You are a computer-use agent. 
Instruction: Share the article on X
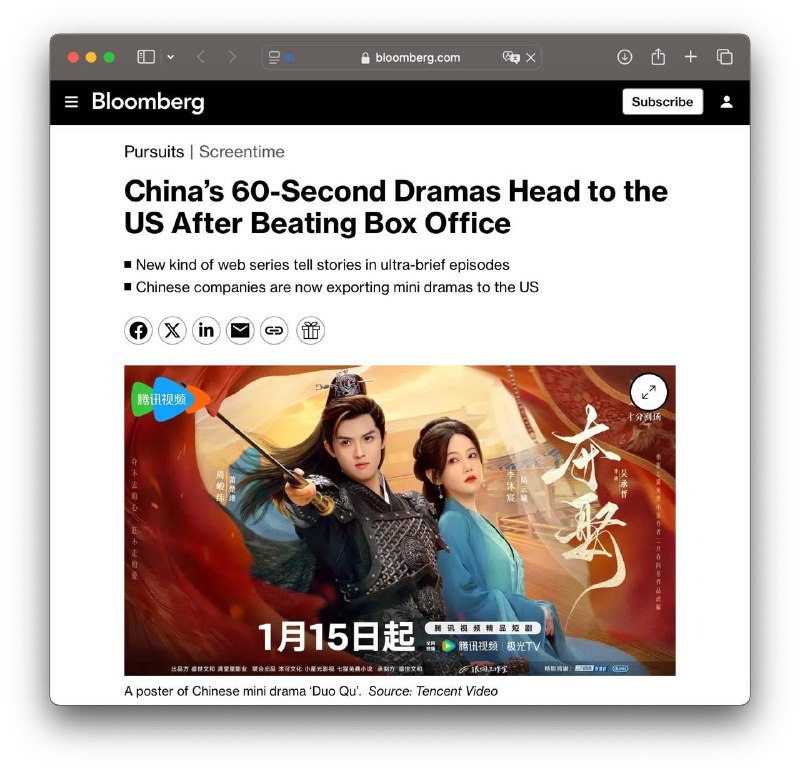172,330
